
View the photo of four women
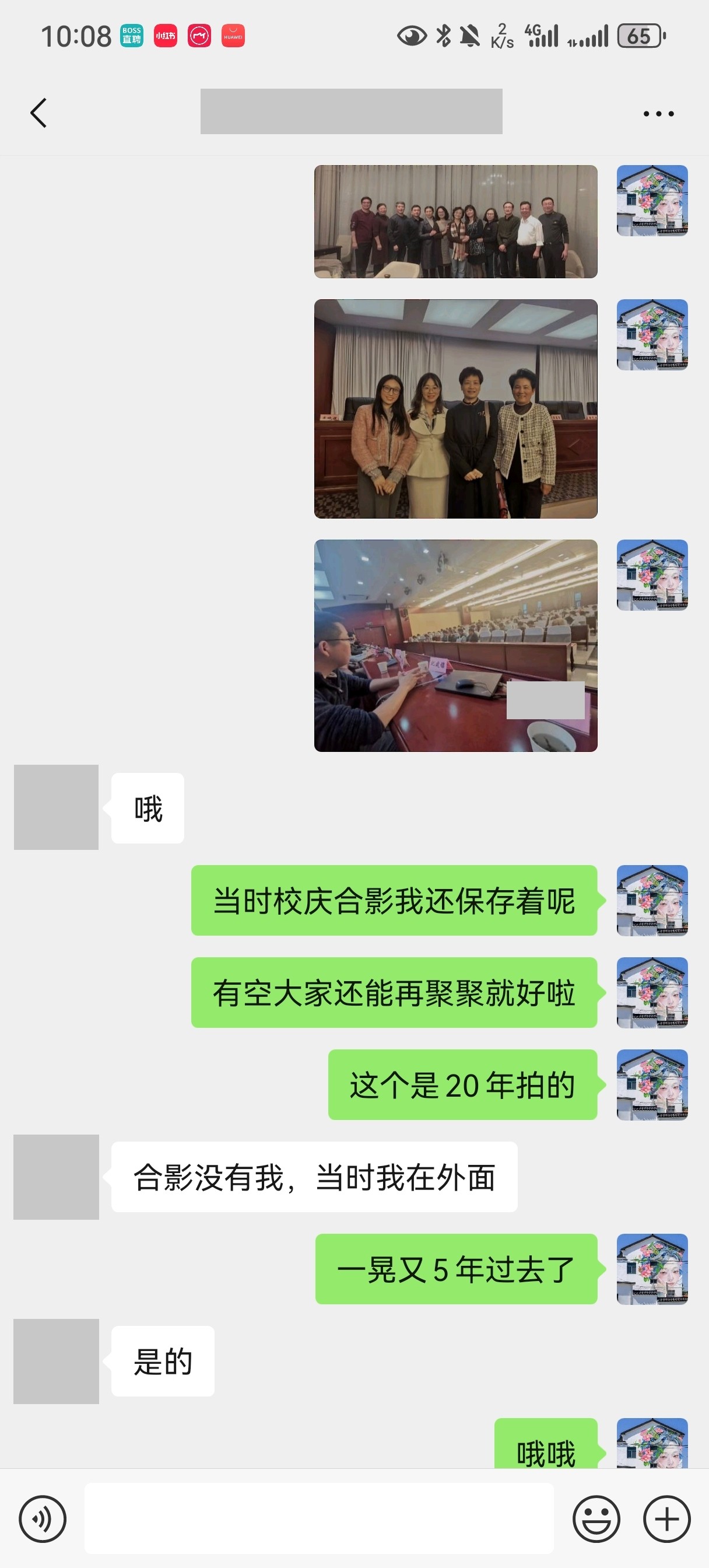click(x=455, y=408)
